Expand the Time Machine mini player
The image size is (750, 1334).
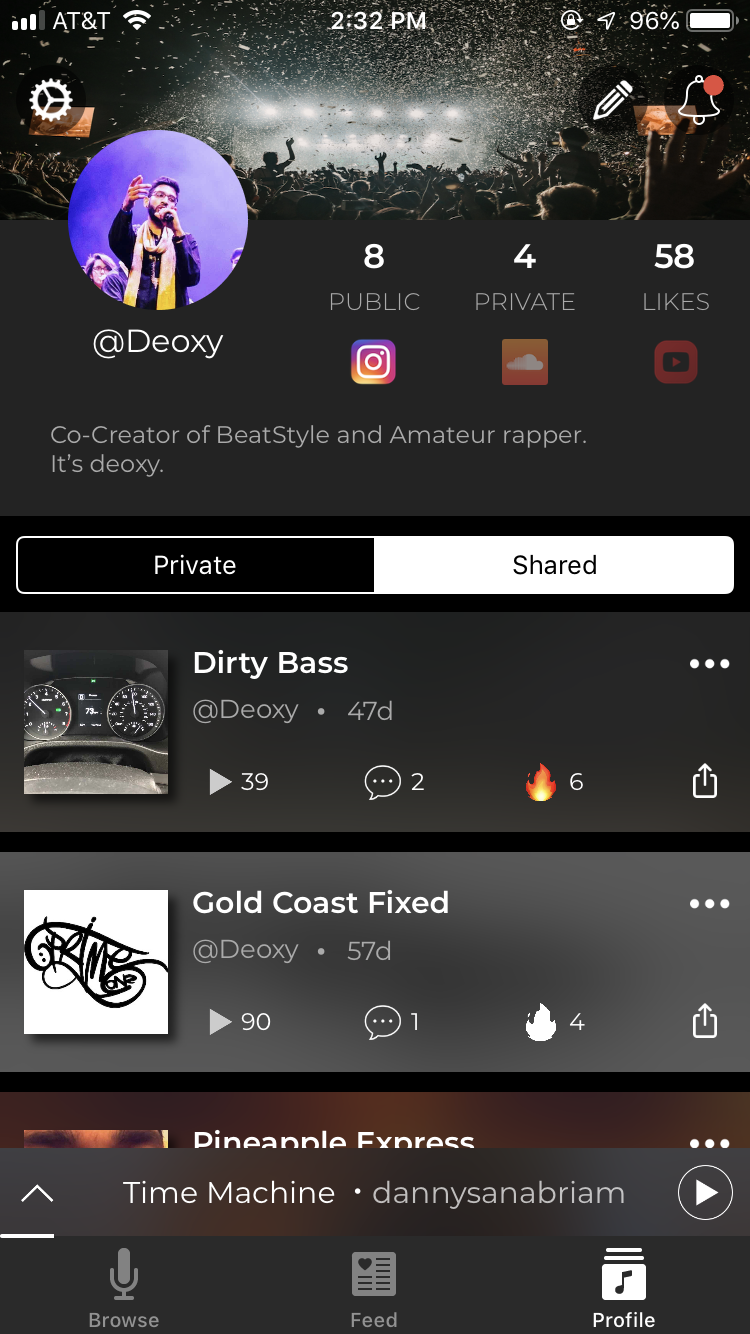coord(37,1192)
